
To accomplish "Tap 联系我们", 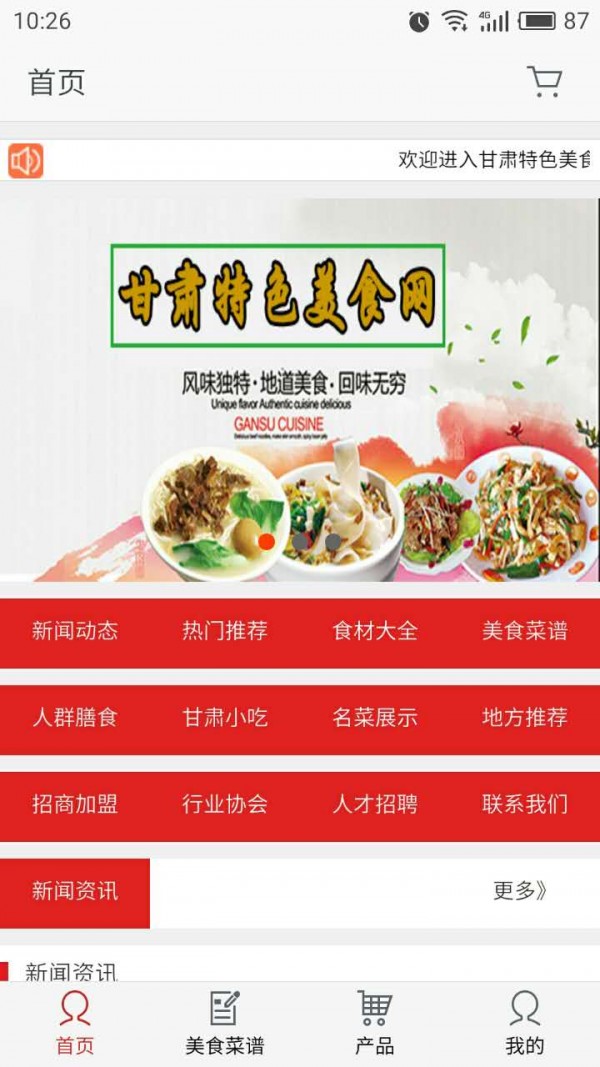I will 525,805.
